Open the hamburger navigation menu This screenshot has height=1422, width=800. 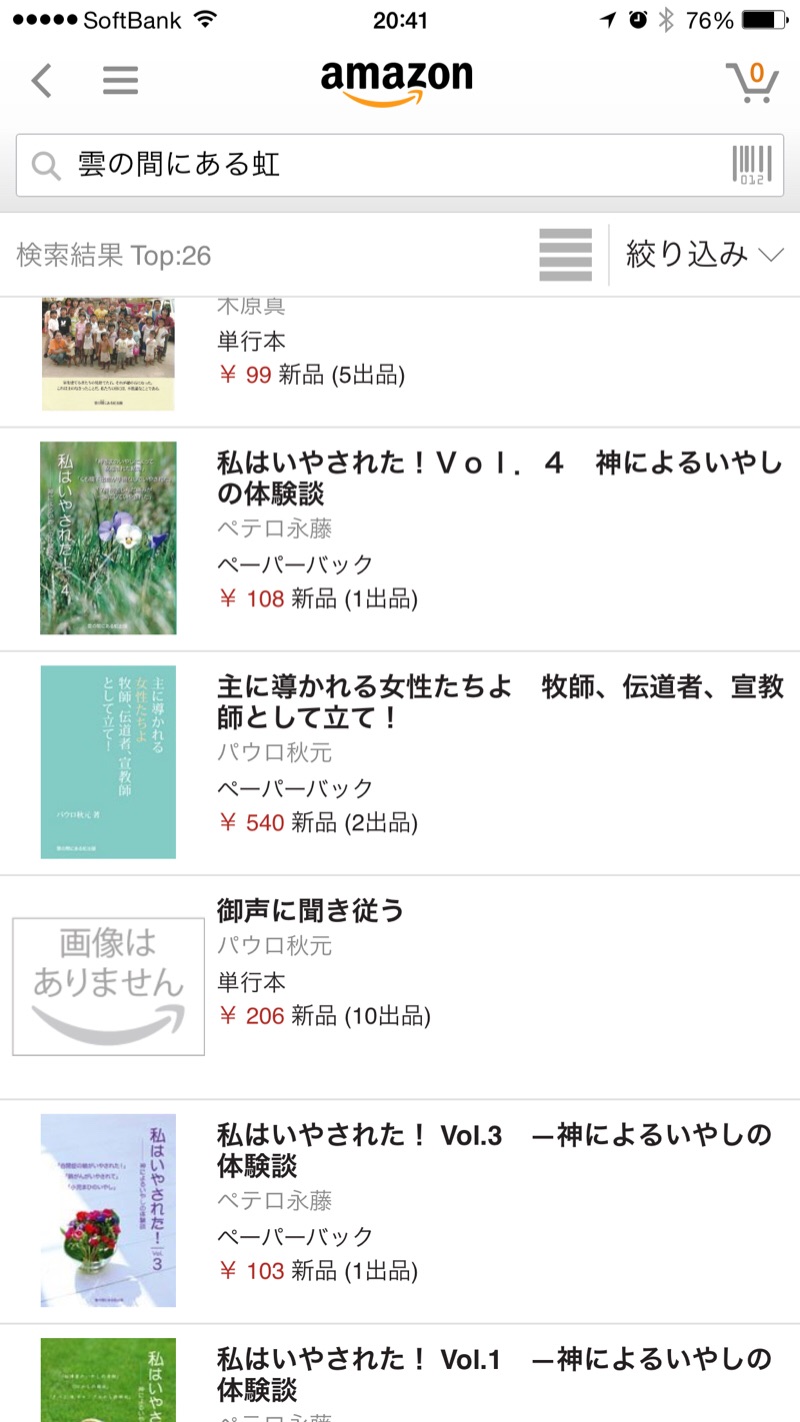(x=120, y=80)
